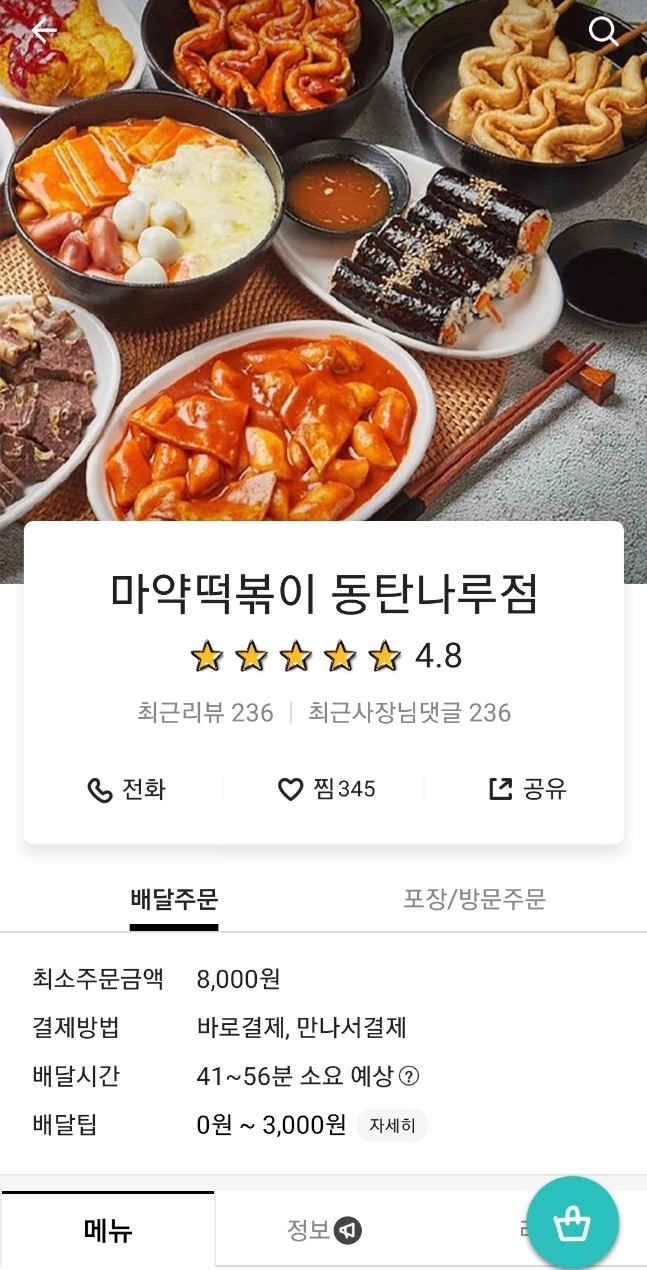647x1270 pixels.
Task: Share this store via 공유
Action: (x=527, y=789)
